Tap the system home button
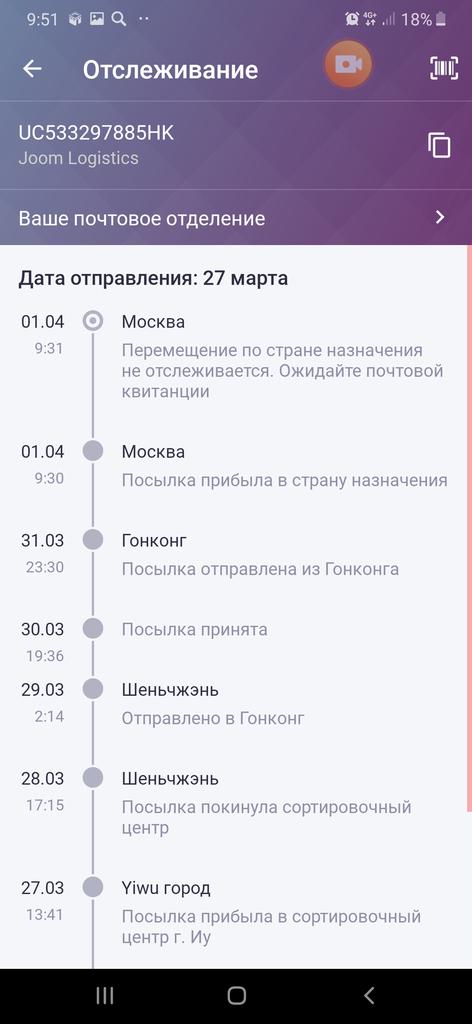The image size is (472, 1024). pyautogui.click(x=236, y=995)
